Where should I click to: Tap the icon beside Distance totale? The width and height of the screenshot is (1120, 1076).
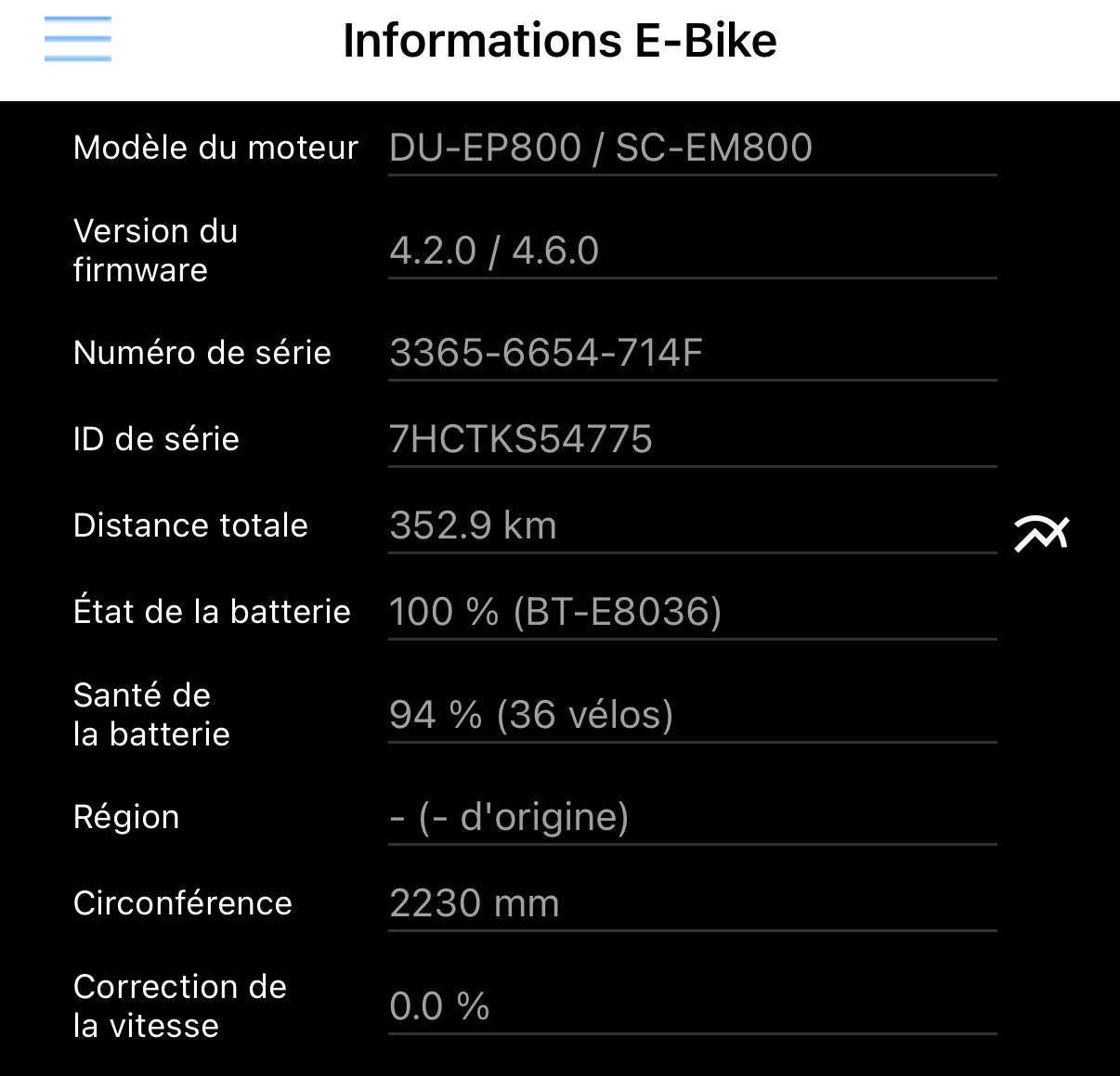click(x=1041, y=533)
